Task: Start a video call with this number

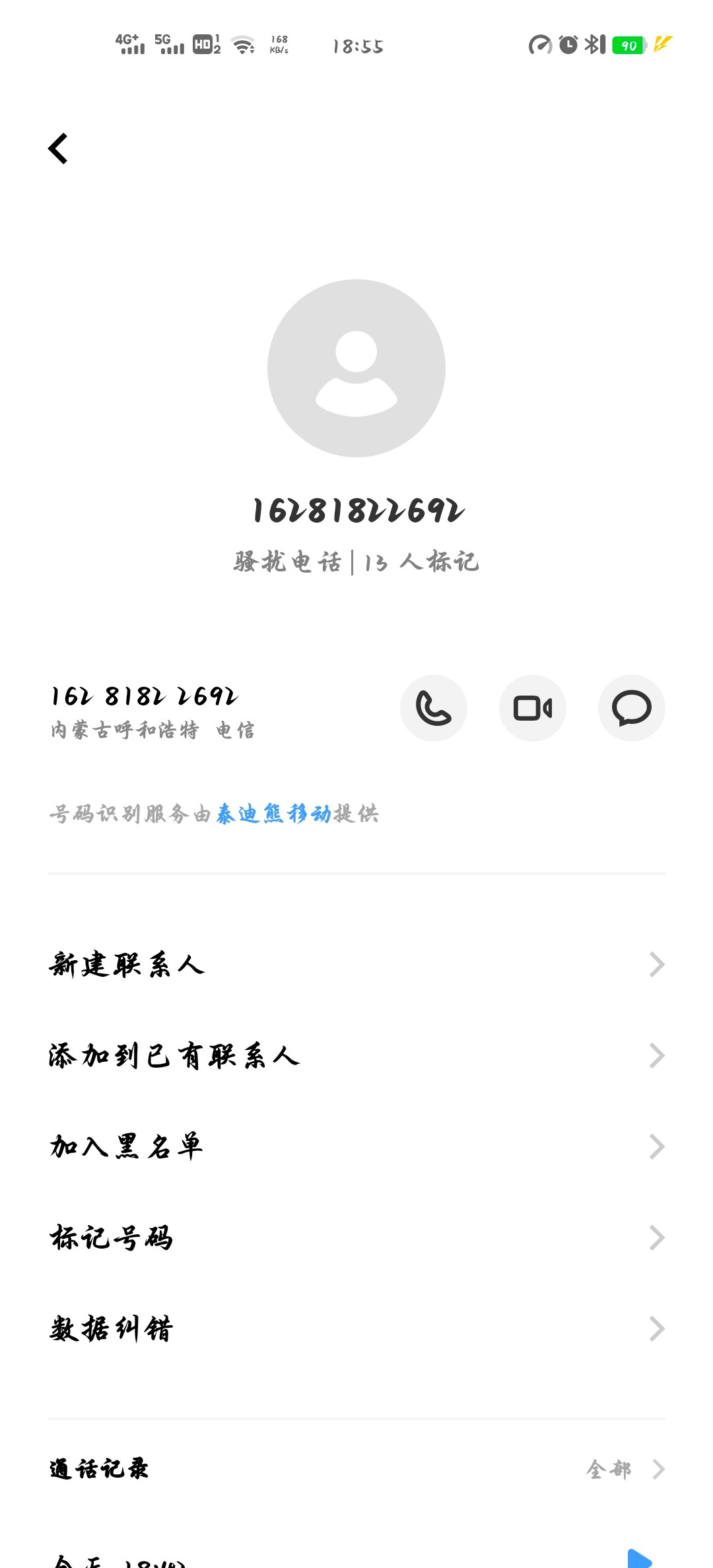Action: pos(533,708)
